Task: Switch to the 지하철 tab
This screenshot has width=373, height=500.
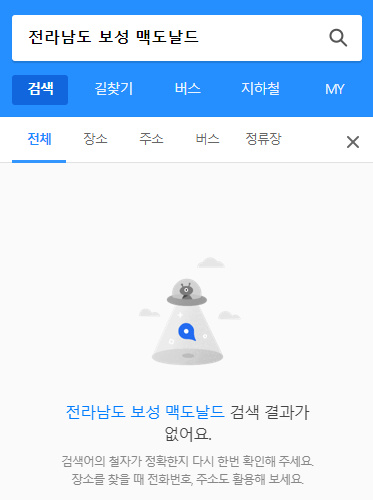Action: (x=260, y=89)
